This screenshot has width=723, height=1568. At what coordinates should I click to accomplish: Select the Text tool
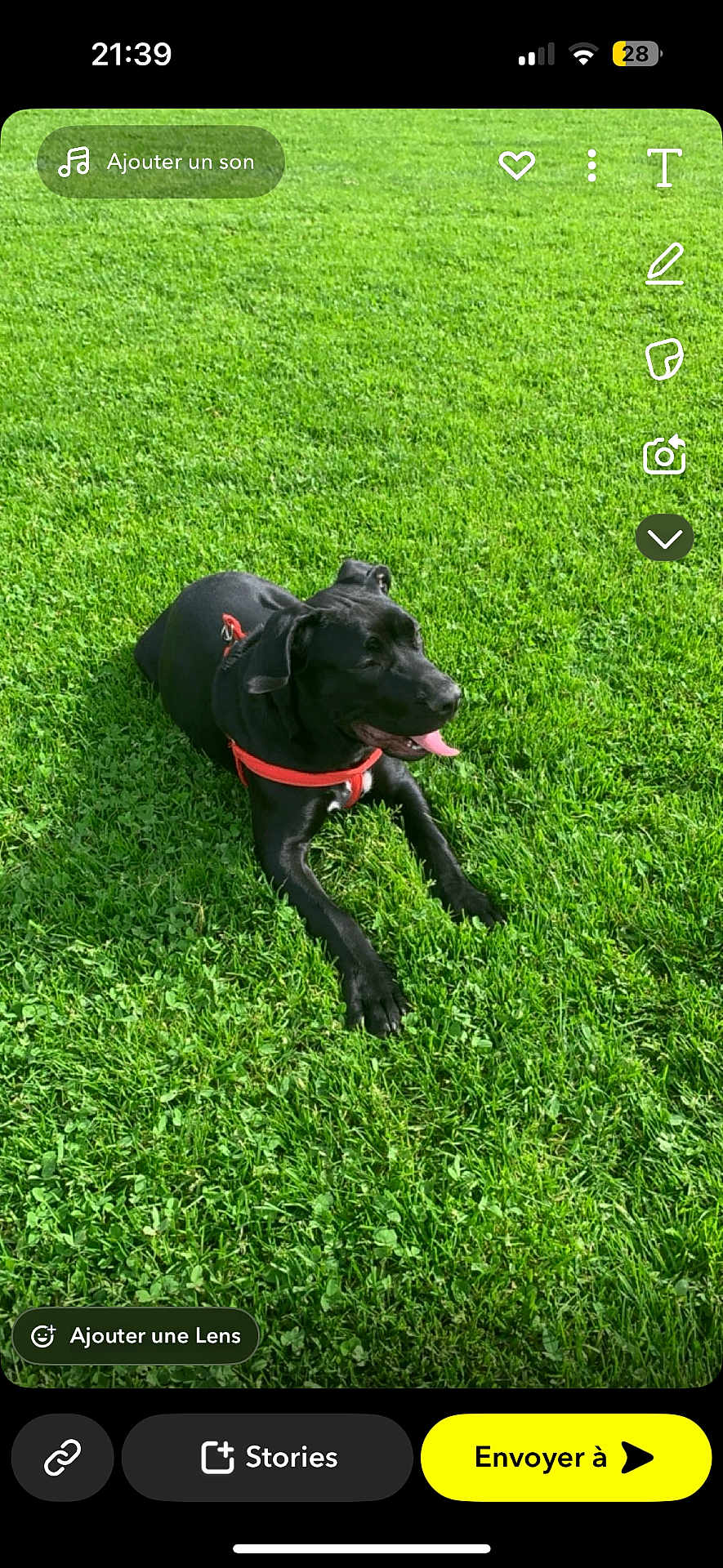(x=664, y=166)
